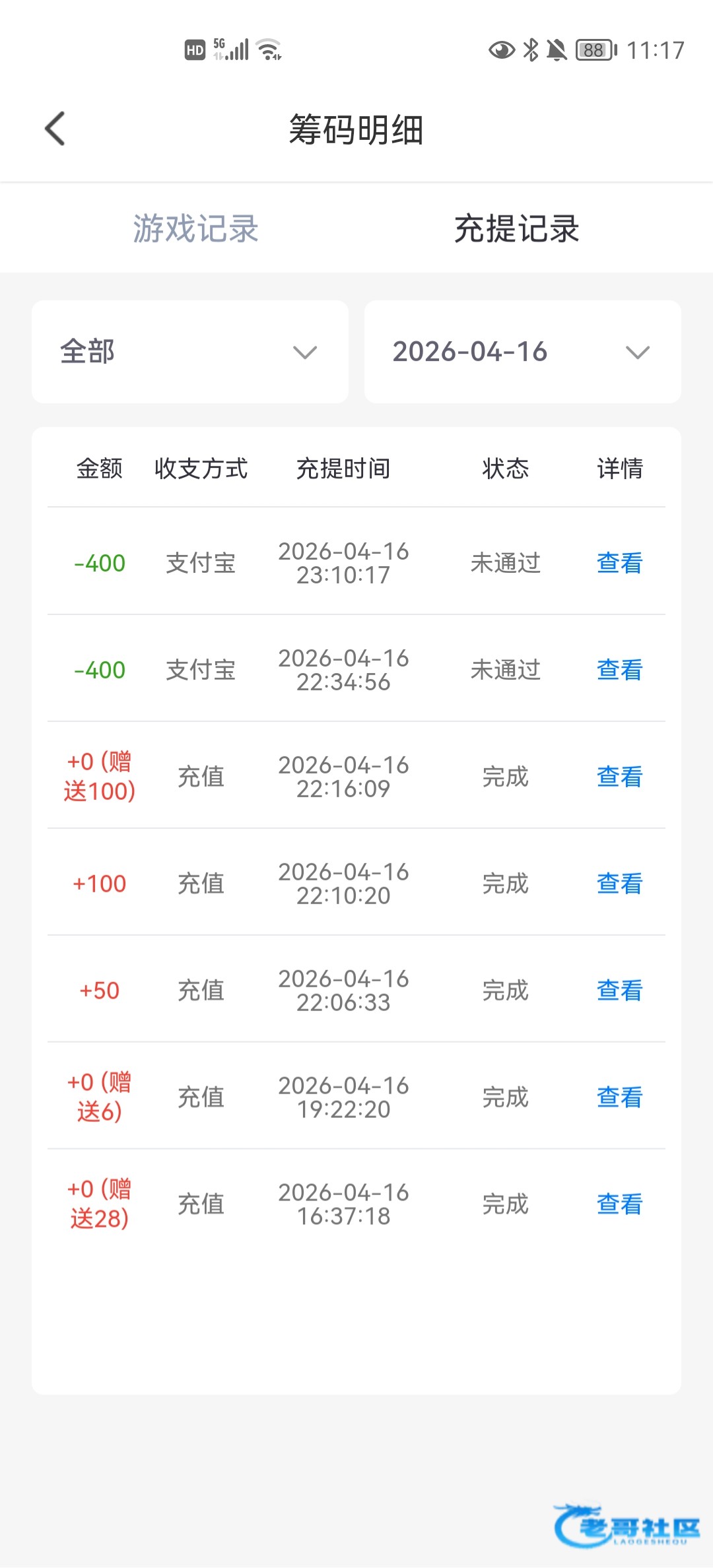The height and width of the screenshot is (1568, 713).
Task: Open 查看 for the 22:16:09 recharge
Action: click(x=619, y=777)
